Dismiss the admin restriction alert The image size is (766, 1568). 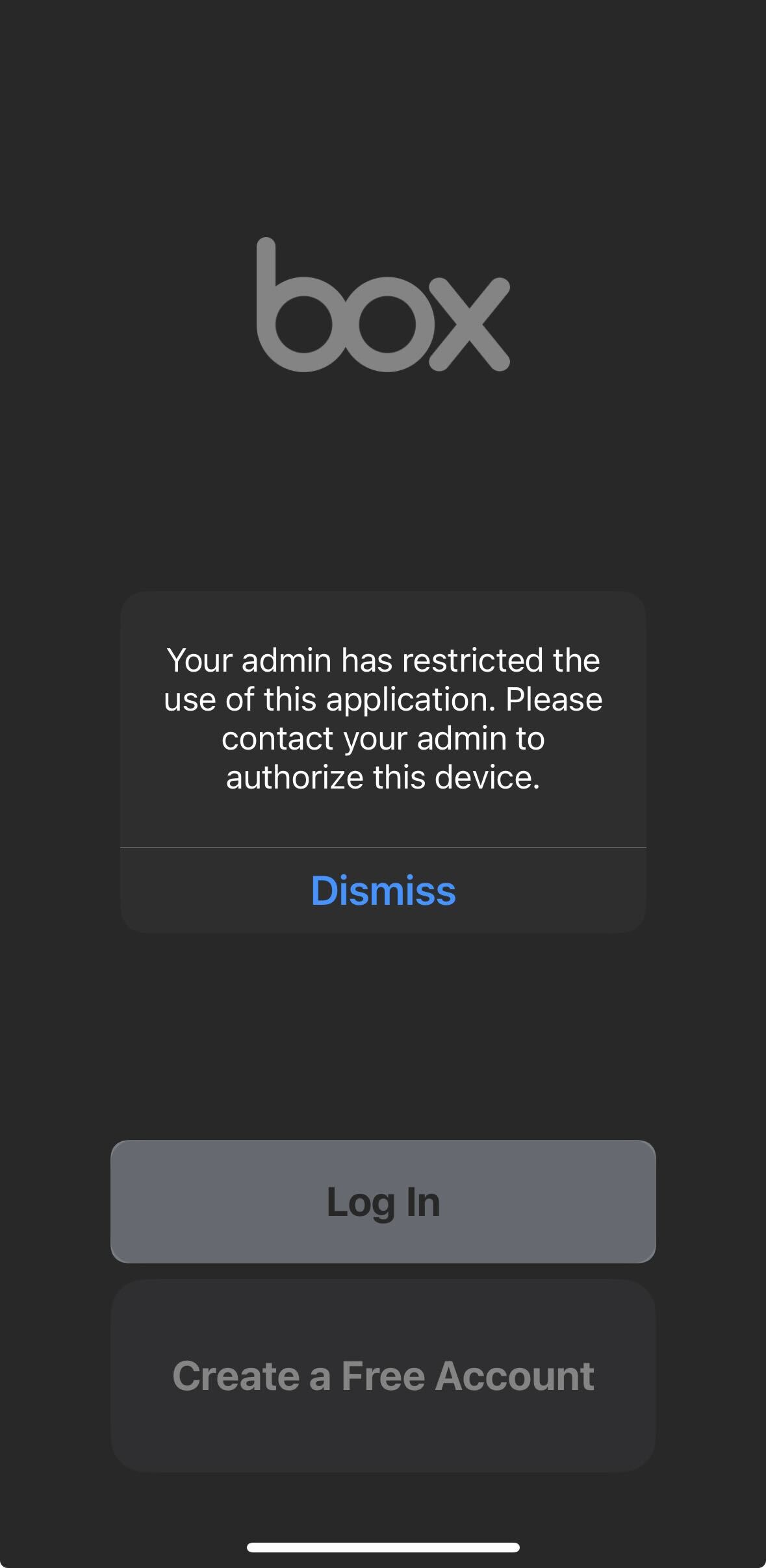pyautogui.click(x=383, y=891)
